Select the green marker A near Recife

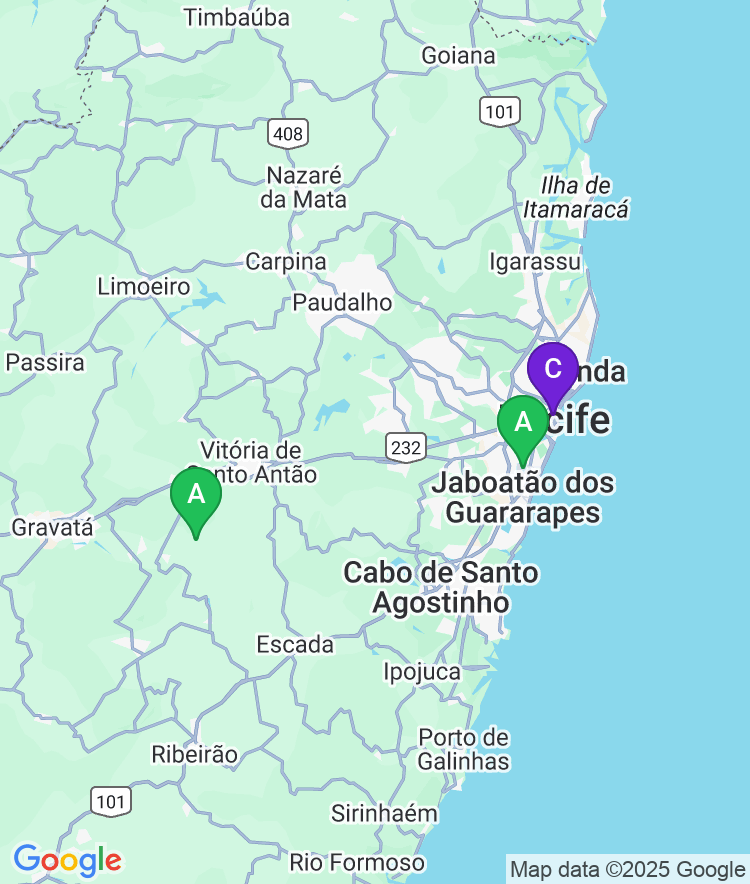click(x=522, y=422)
